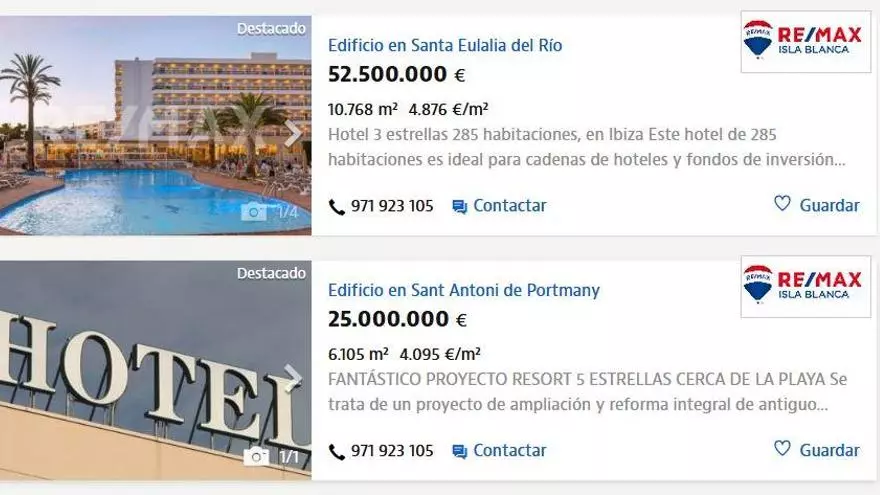Save the Santa Eulalia del Río building with Guardar
Image resolution: width=880 pixels, height=495 pixels.
pyautogui.click(x=817, y=205)
